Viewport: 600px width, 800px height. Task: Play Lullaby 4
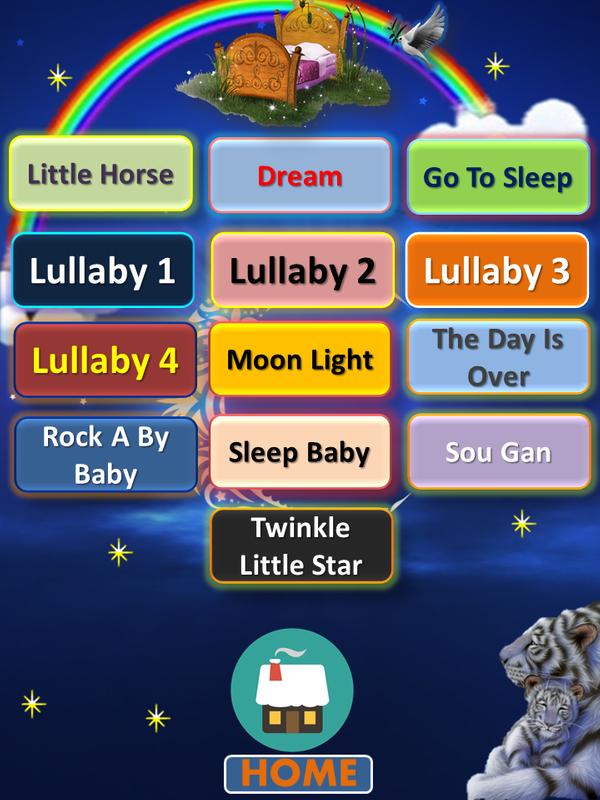click(x=105, y=360)
